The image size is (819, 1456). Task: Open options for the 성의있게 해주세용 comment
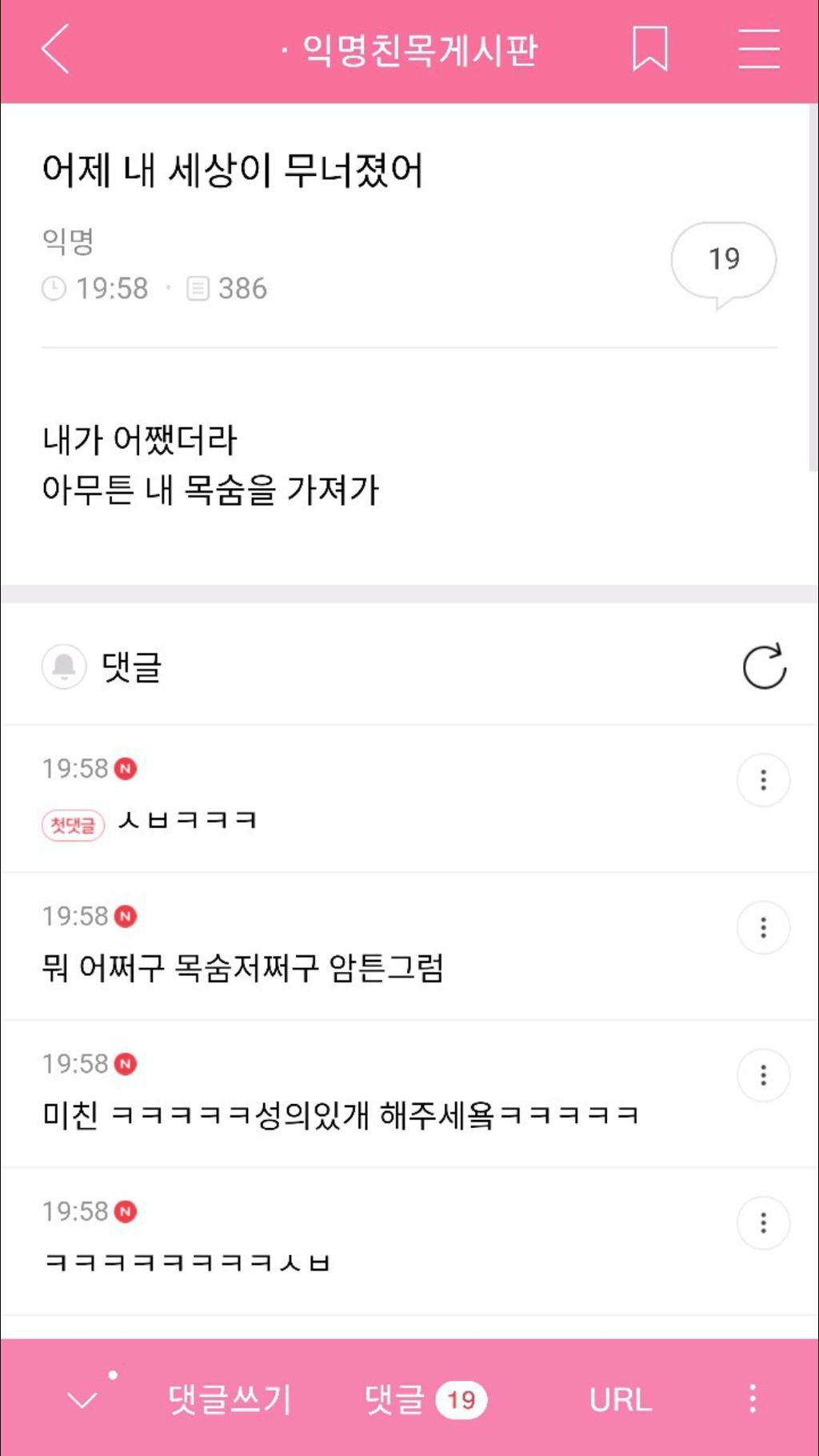(x=763, y=1076)
